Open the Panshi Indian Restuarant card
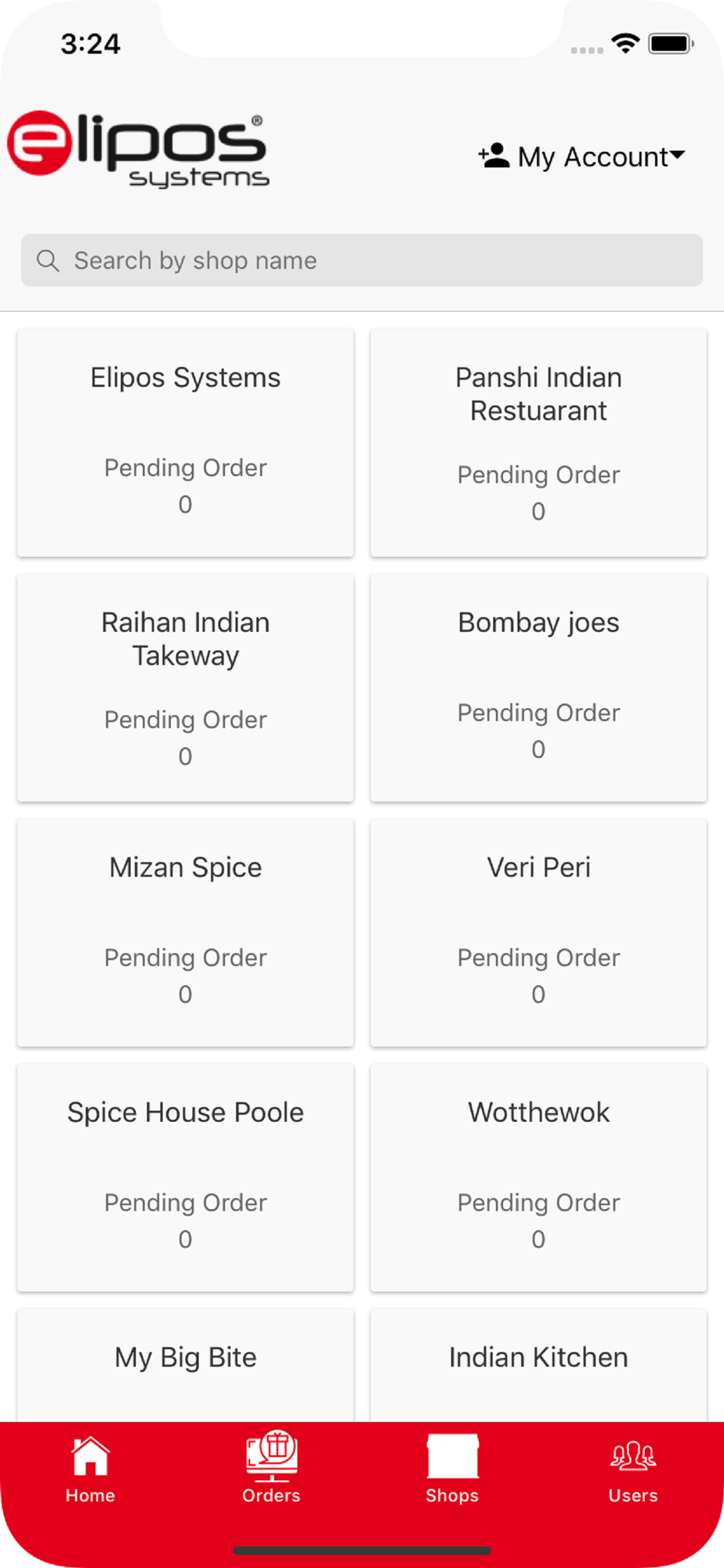Image resolution: width=724 pixels, height=1568 pixels. (x=538, y=443)
